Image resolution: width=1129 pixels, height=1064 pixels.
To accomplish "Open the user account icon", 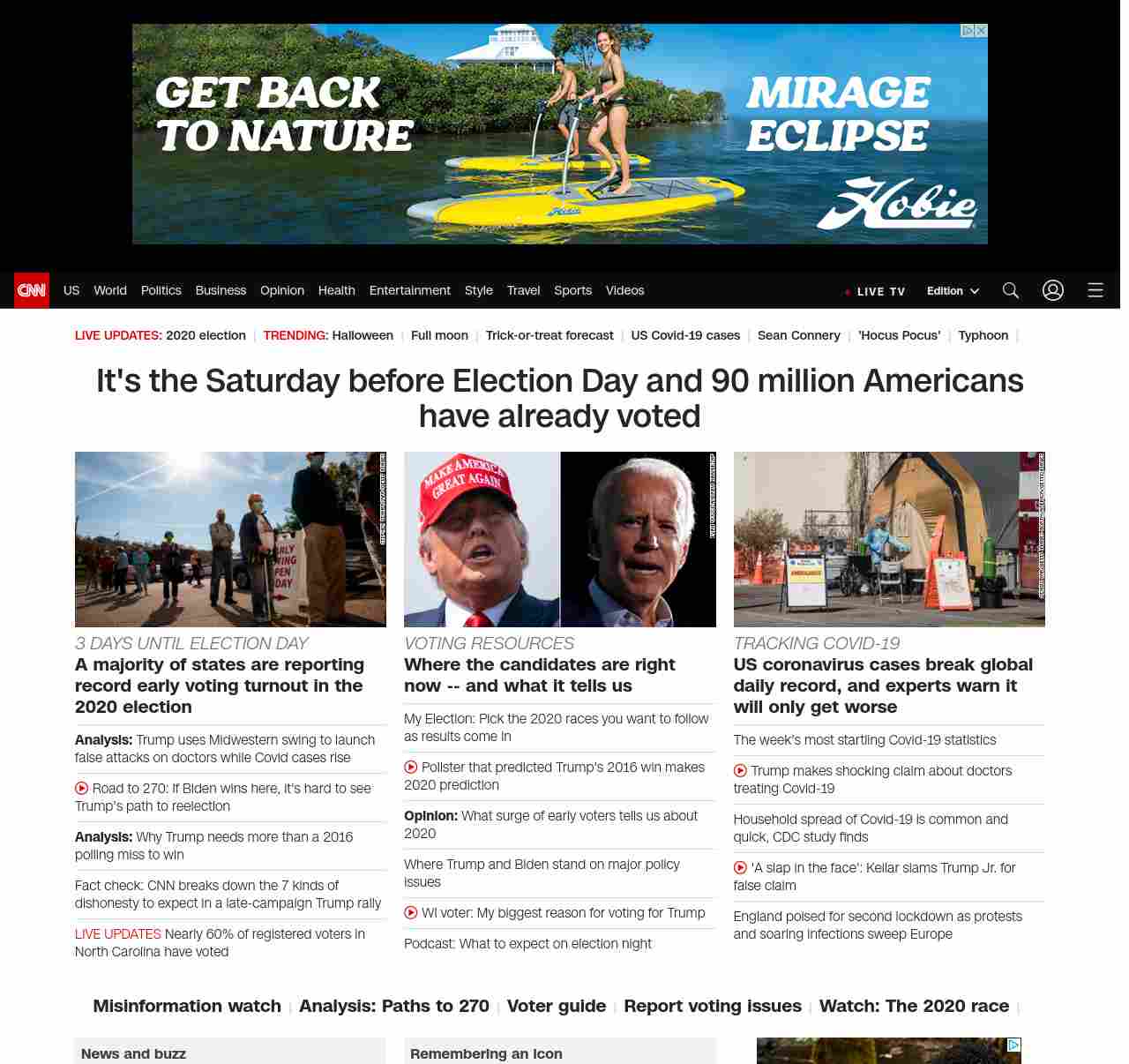I will [1053, 290].
